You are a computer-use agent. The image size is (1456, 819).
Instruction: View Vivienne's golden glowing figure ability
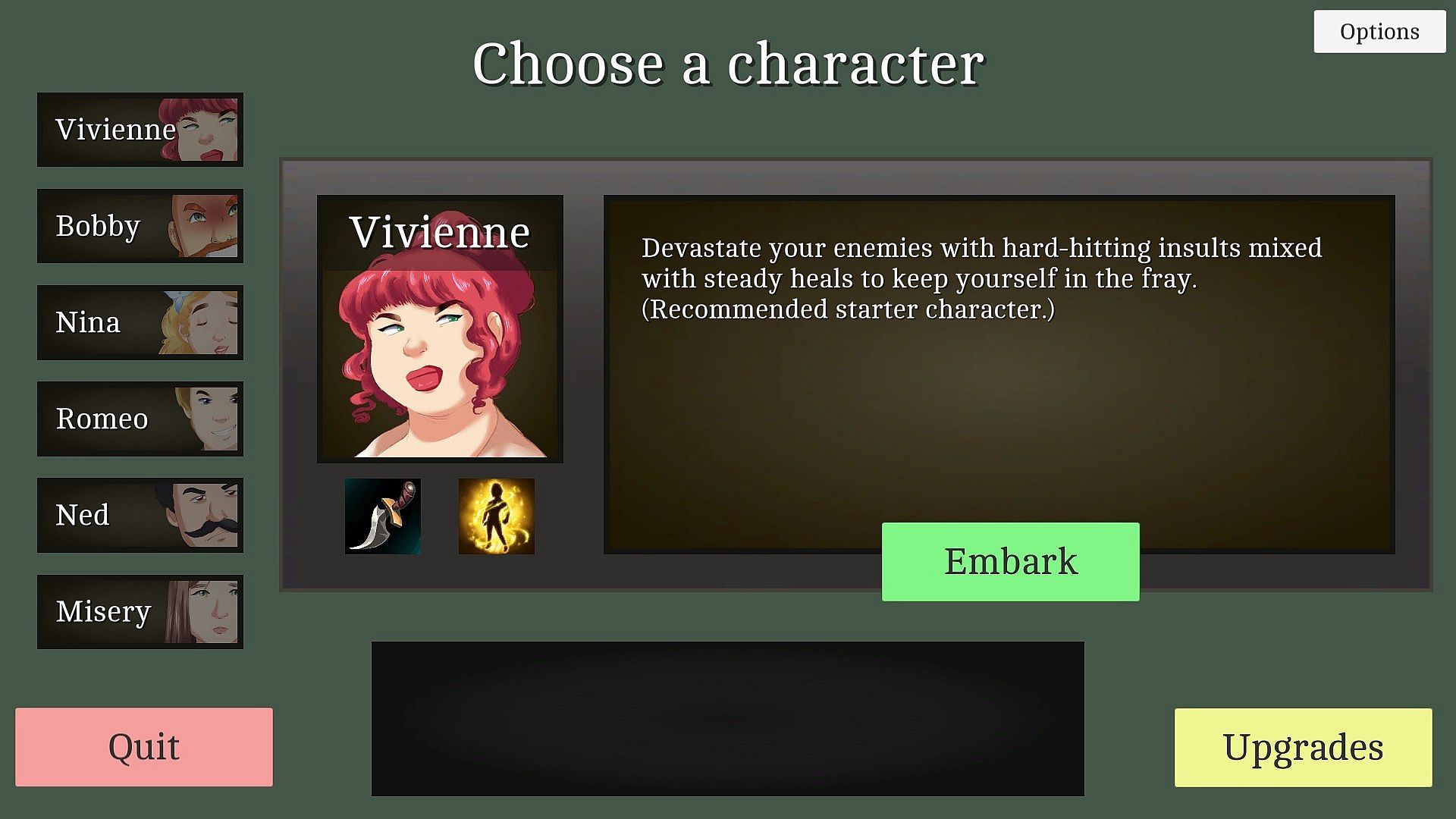(497, 516)
